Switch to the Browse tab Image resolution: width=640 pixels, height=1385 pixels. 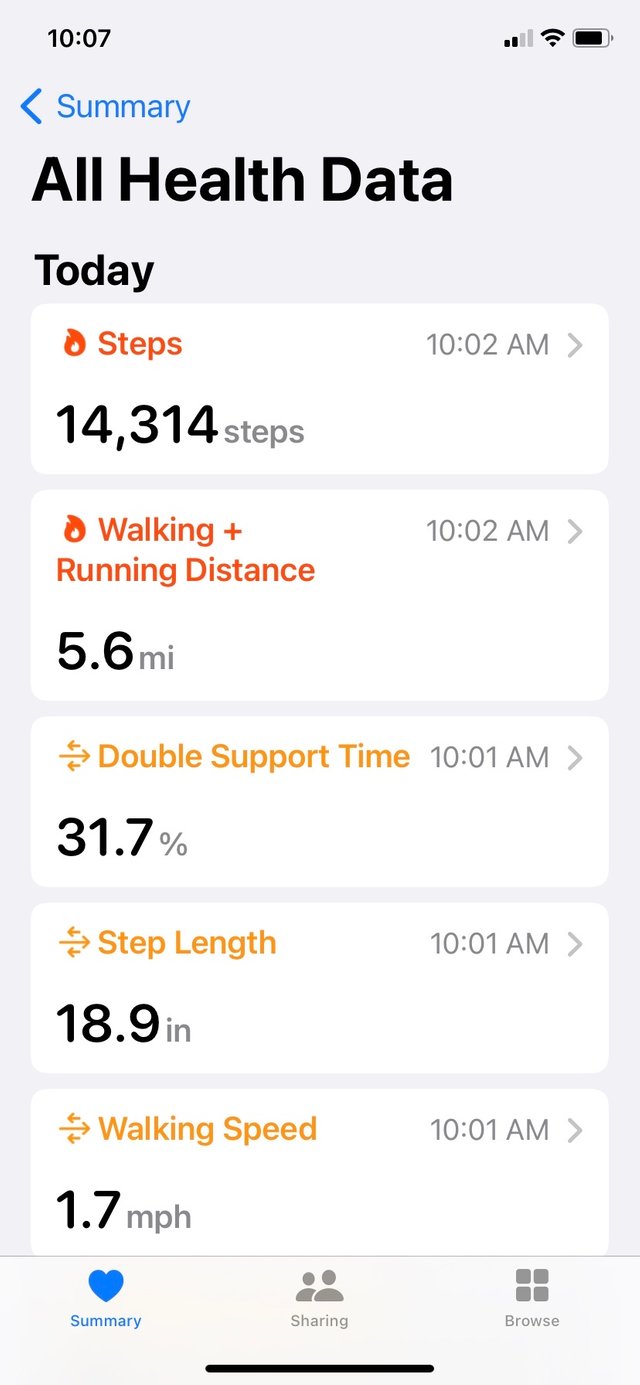[532, 1297]
